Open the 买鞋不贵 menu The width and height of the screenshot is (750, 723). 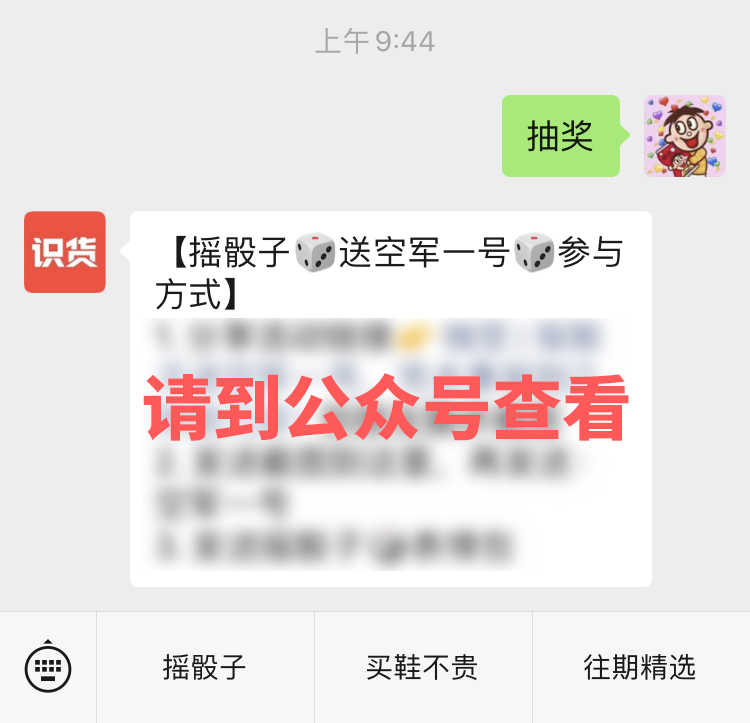[422, 667]
